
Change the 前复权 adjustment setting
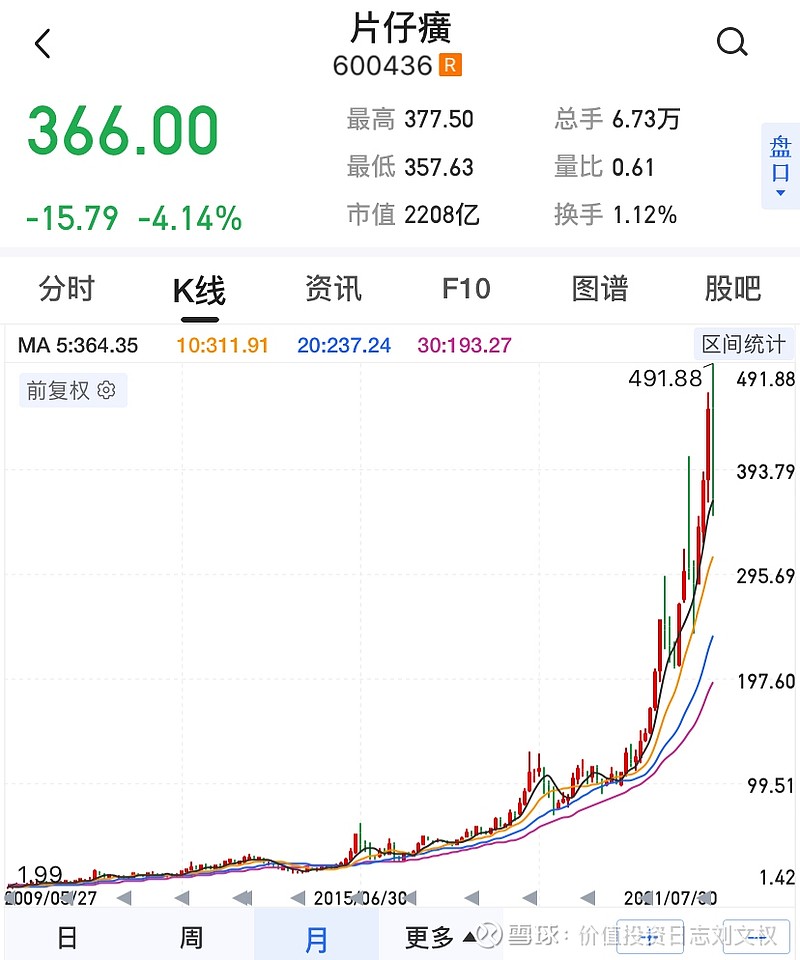click(x=72, y=390)
